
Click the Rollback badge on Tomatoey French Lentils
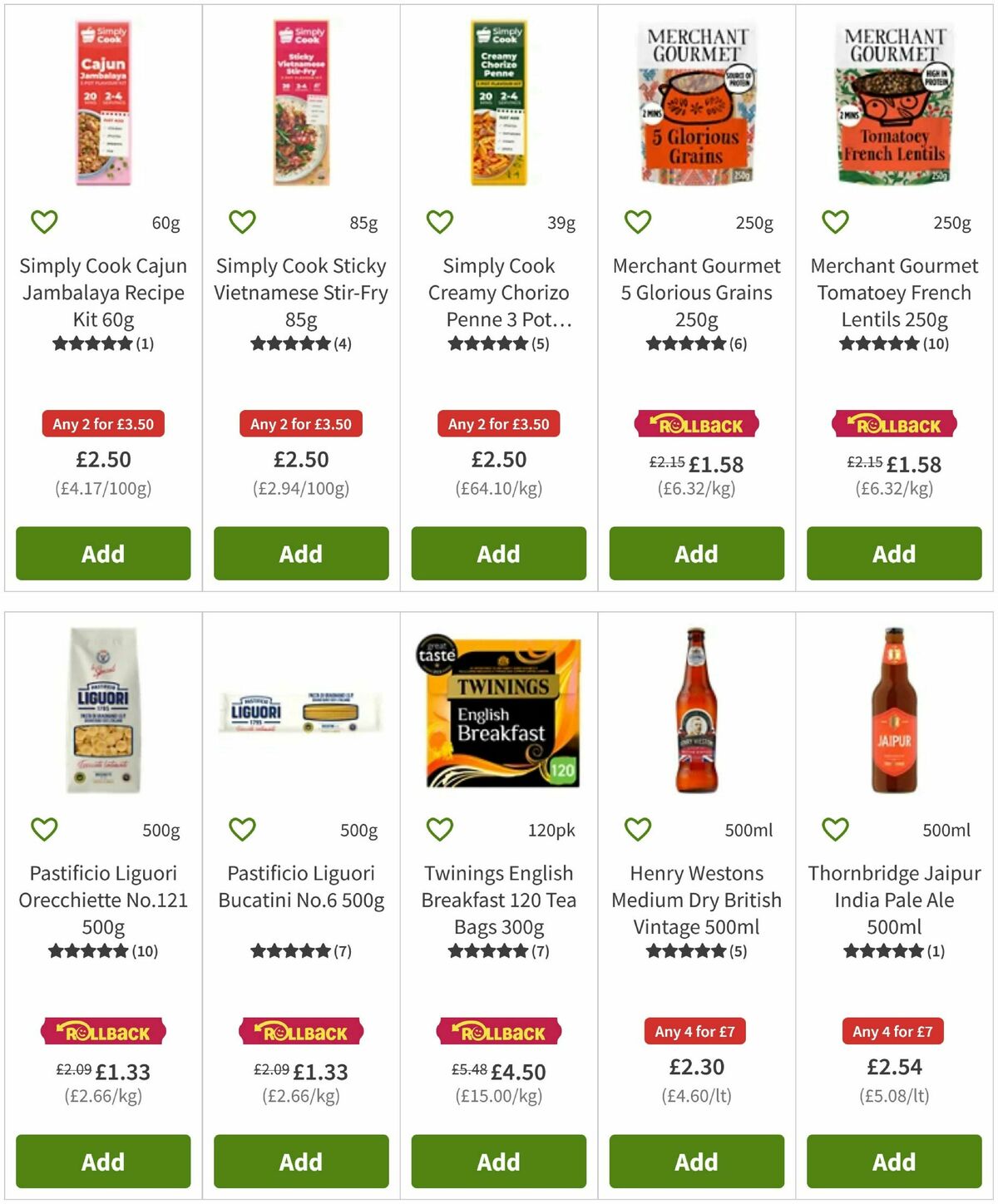893,424
